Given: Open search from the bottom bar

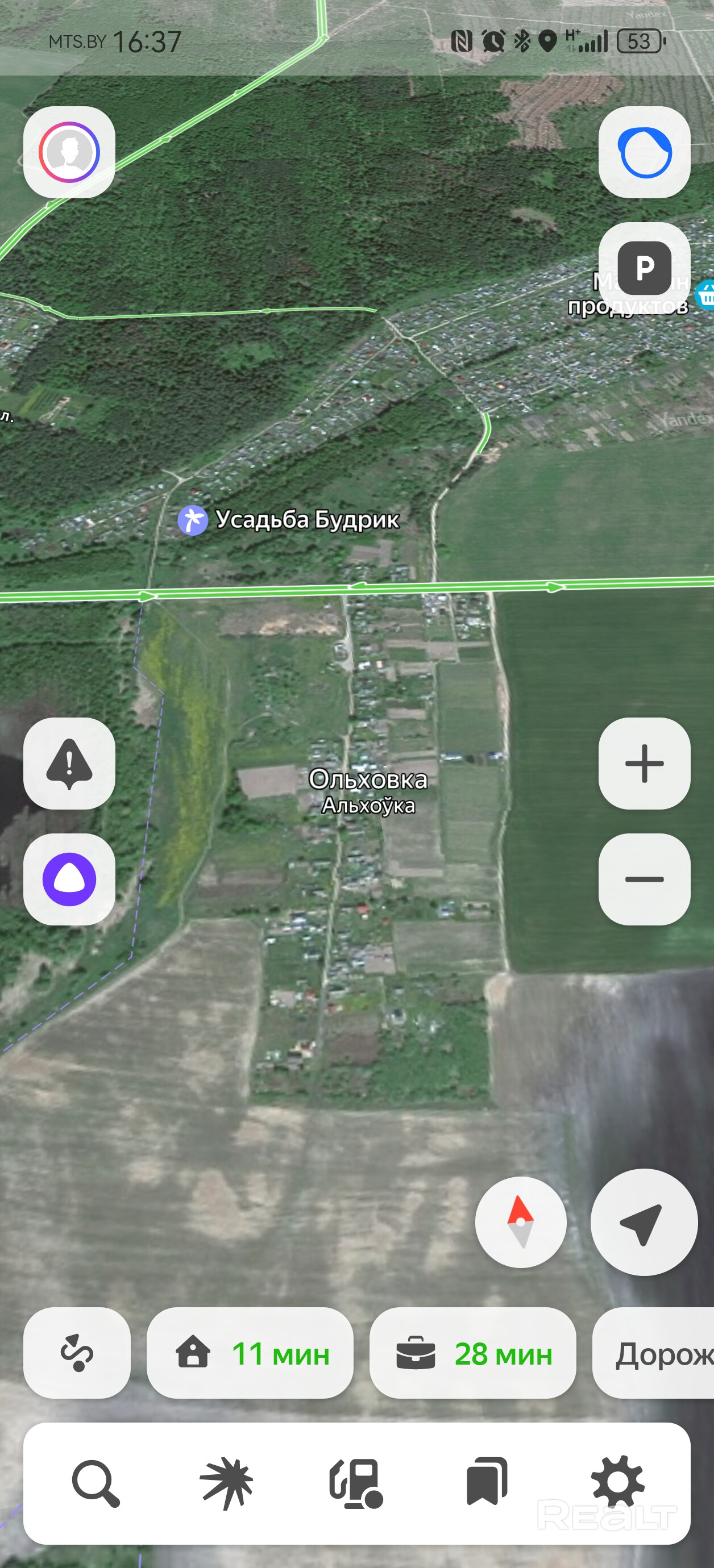Looking at the screenshot, I should pos(96,1483).
